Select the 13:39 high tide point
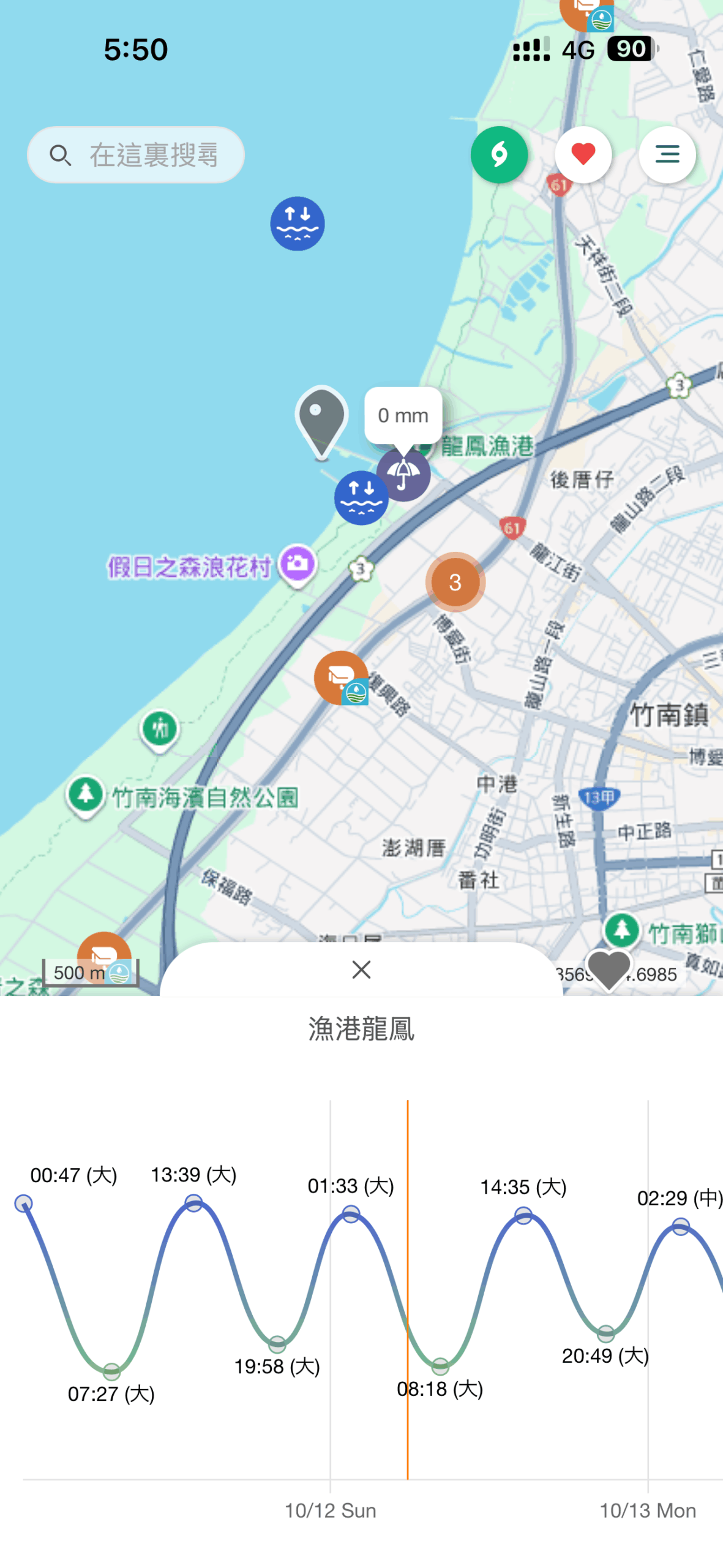 193,1202
